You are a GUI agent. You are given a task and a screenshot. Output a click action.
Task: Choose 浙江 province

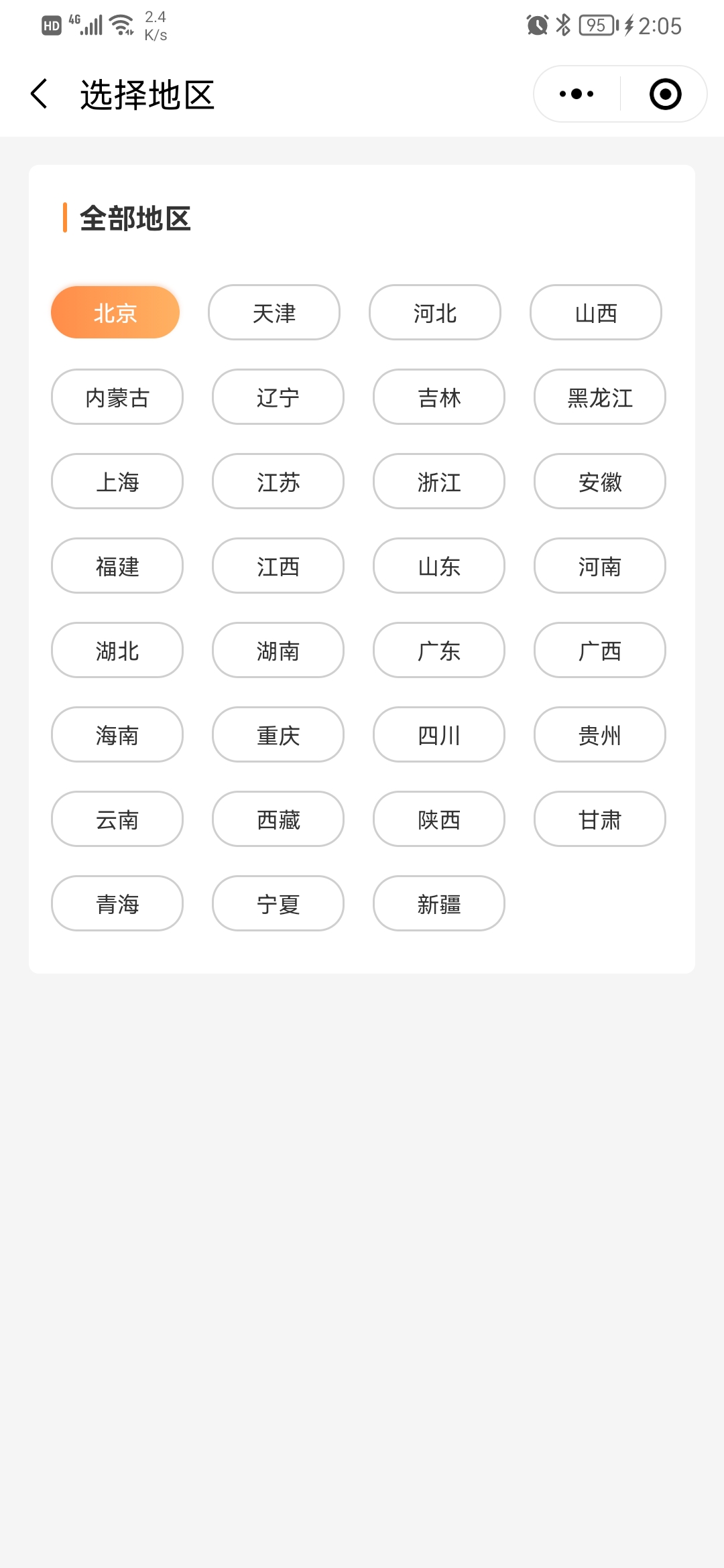pos(438,481)
